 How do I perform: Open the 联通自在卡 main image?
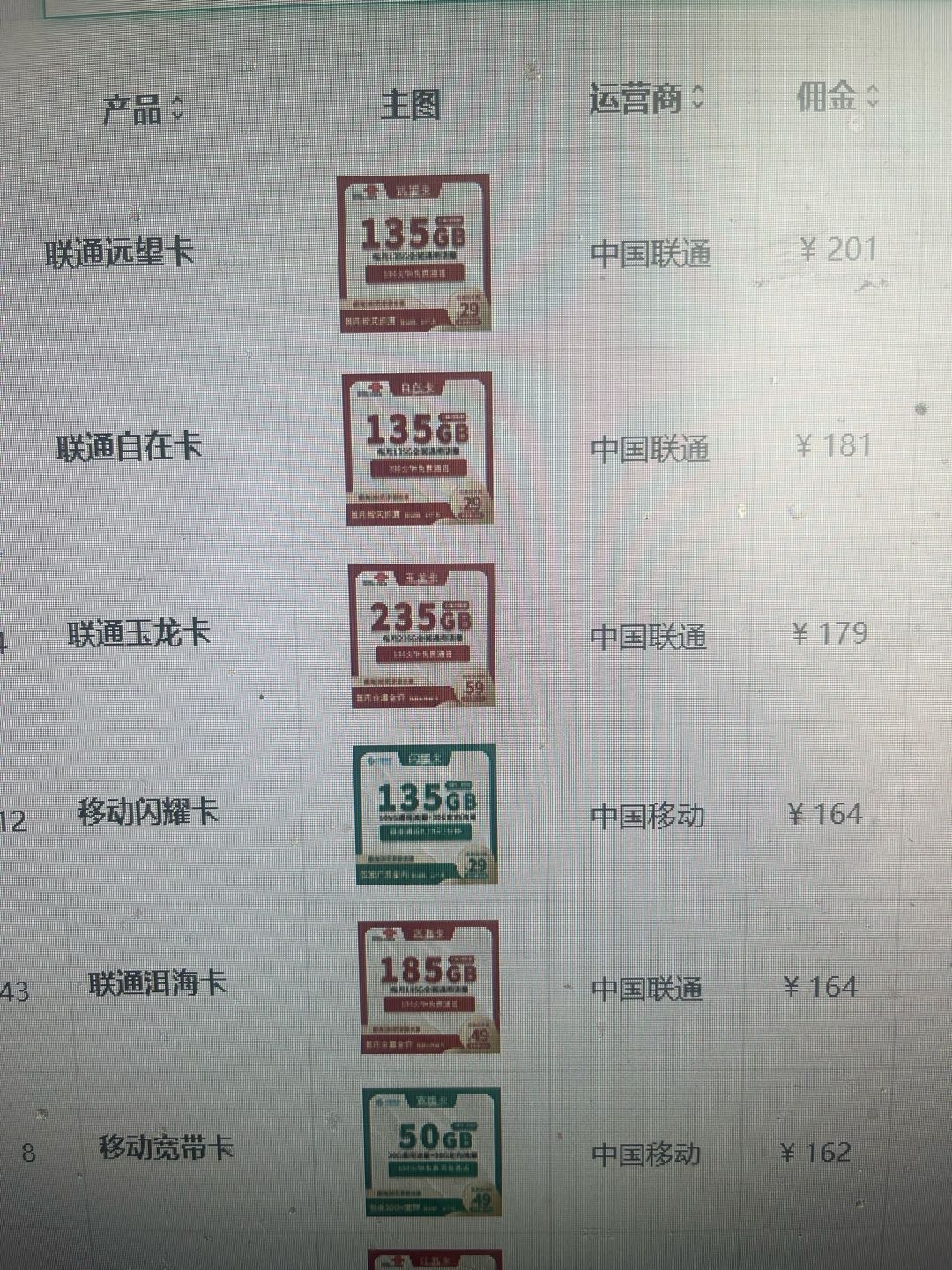click(x=419, y=449)
